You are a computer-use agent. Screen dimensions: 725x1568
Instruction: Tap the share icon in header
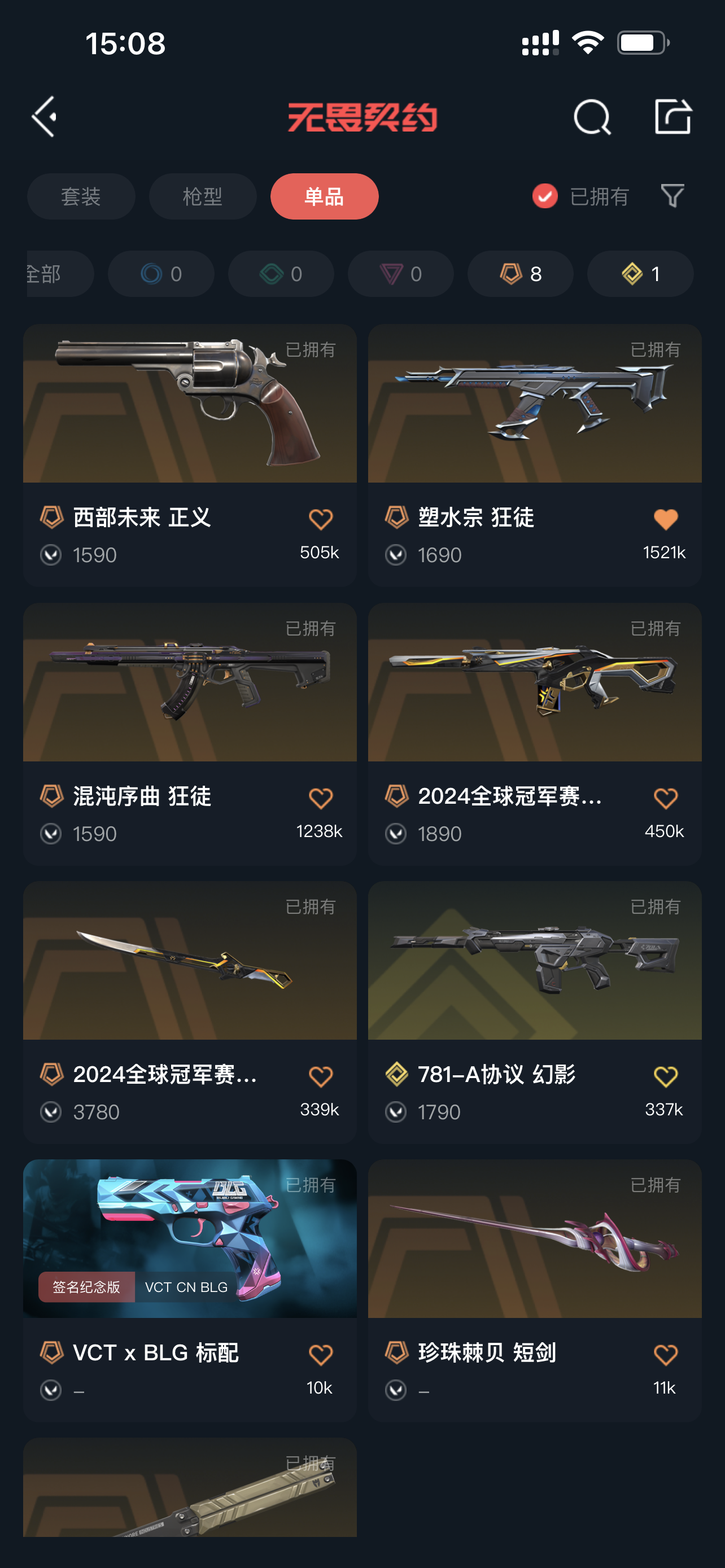(672, 116)
